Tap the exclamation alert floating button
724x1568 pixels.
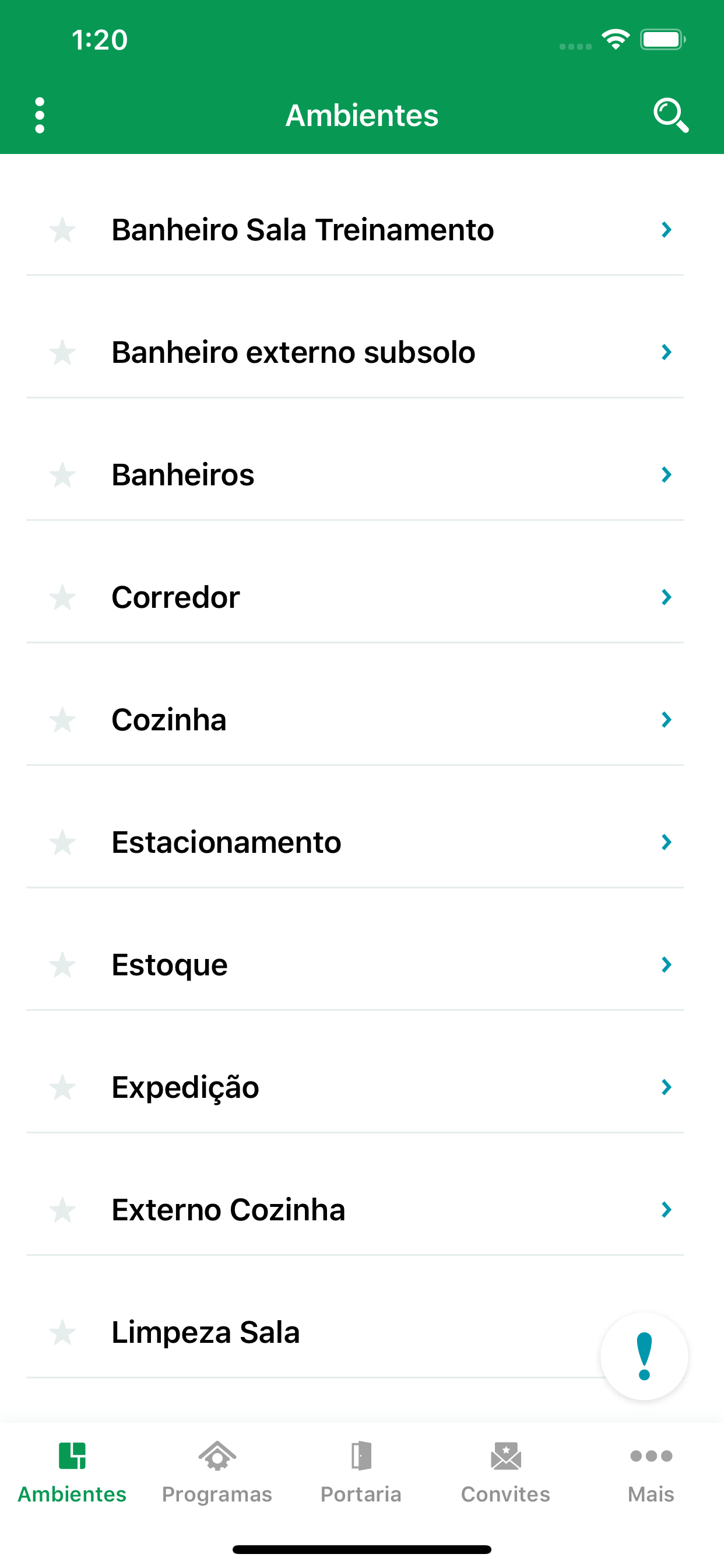click(644, 1356)
